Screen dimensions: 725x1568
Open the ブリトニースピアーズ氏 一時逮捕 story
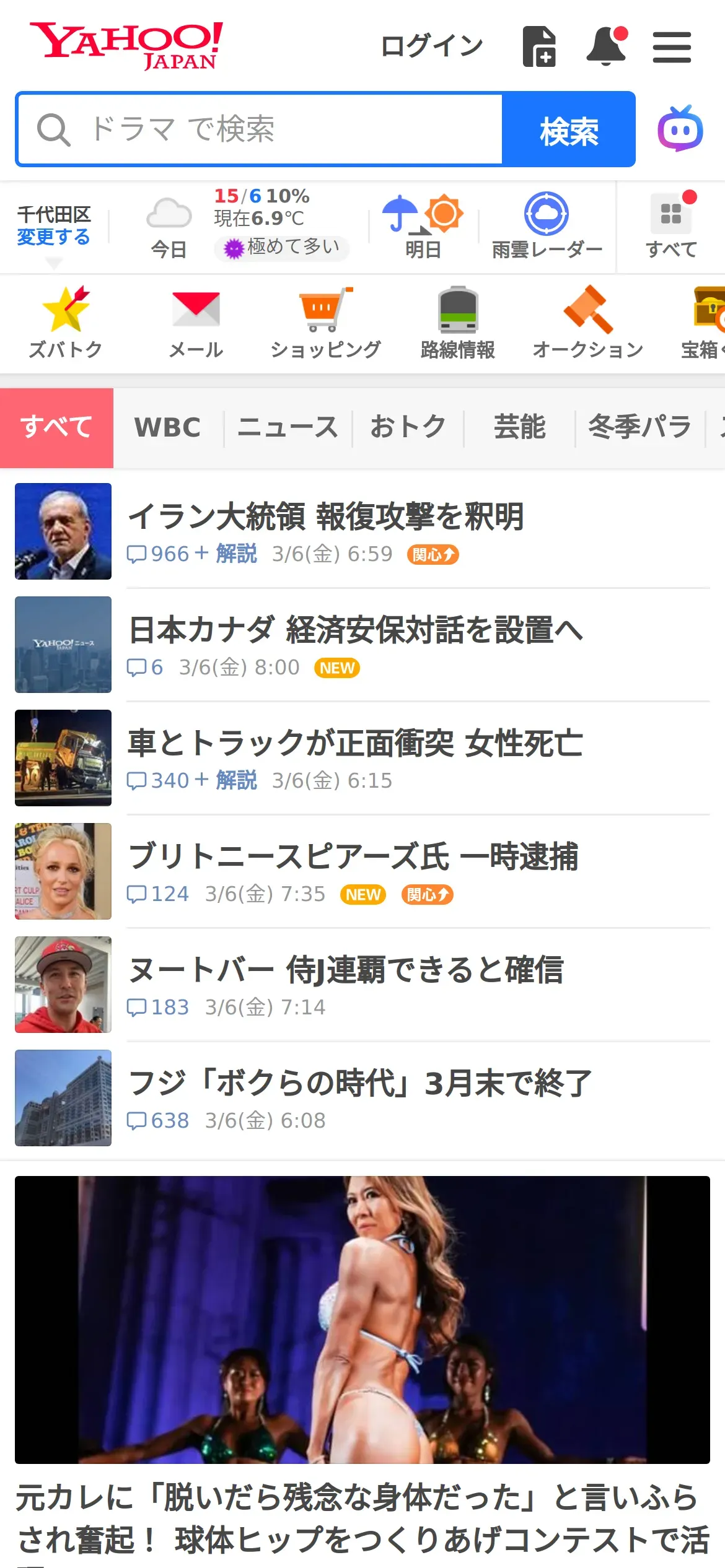[353, 857]
